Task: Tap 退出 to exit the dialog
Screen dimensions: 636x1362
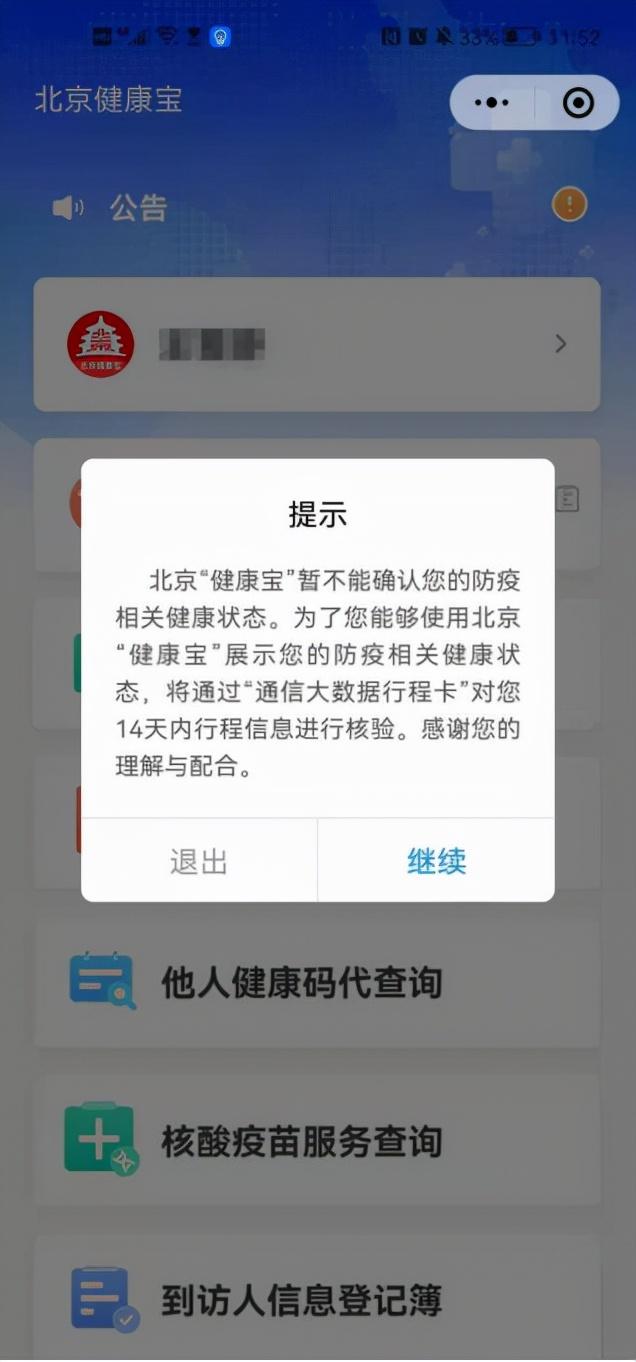Action: click(x=199, y=861)
